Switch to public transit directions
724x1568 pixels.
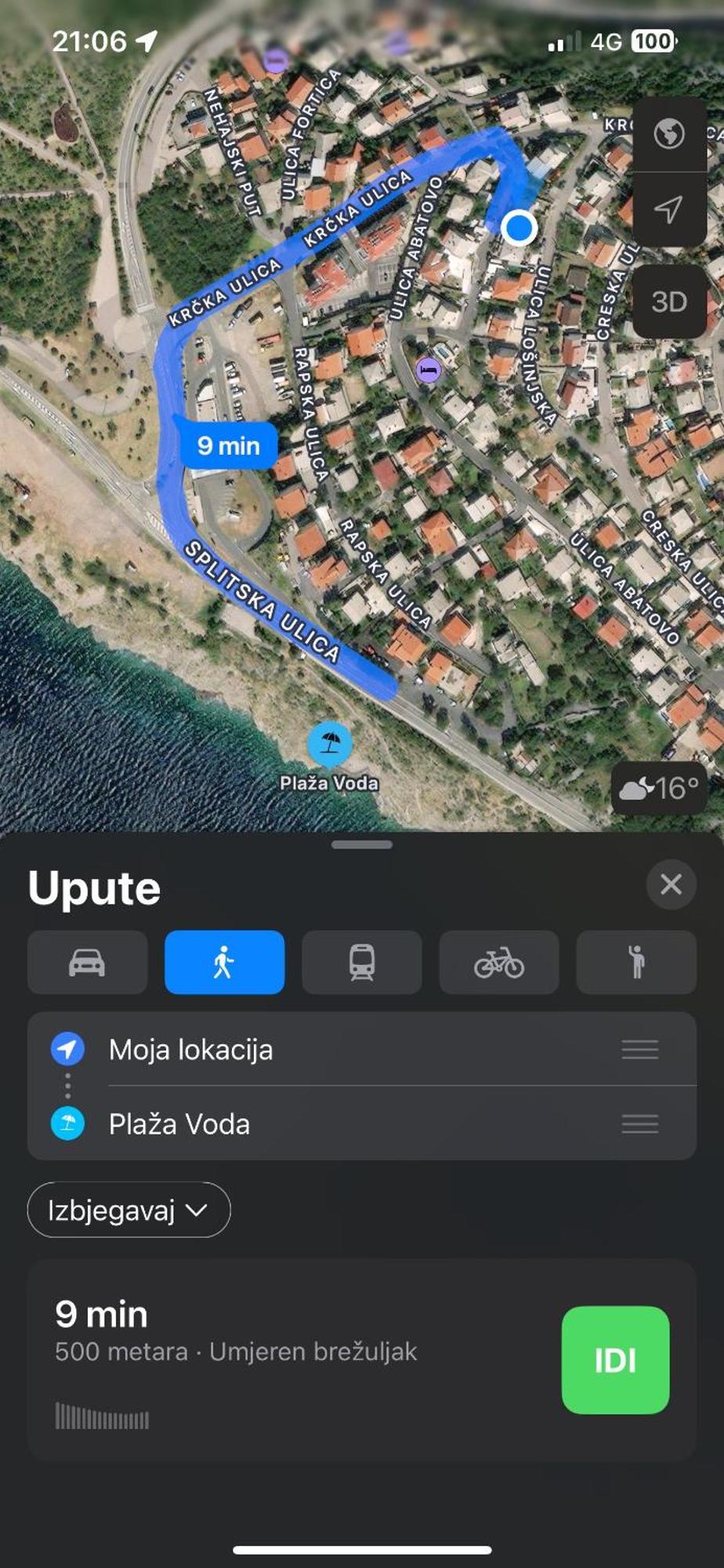[361, 962]
